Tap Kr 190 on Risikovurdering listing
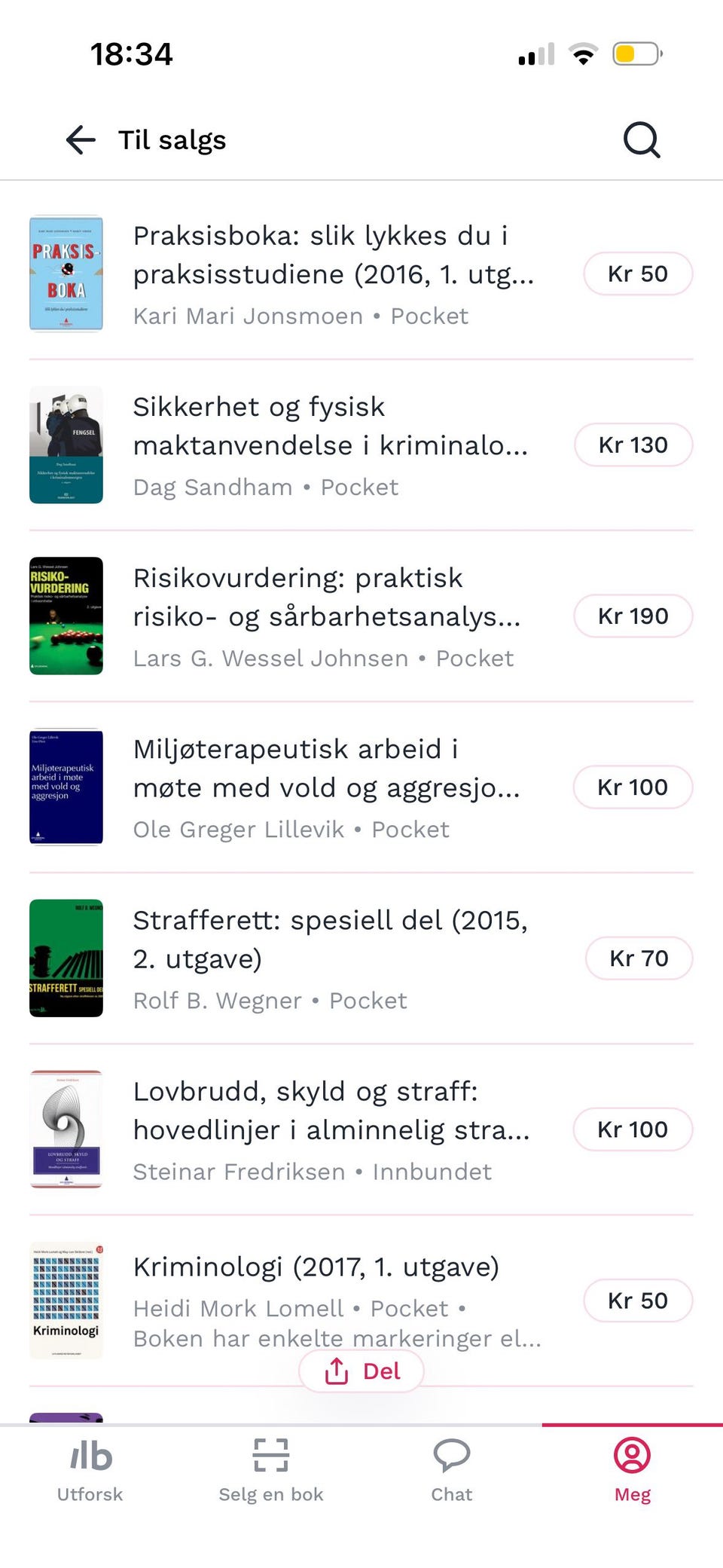Screen dimensions: 723x1568 (x=633, y=616)
